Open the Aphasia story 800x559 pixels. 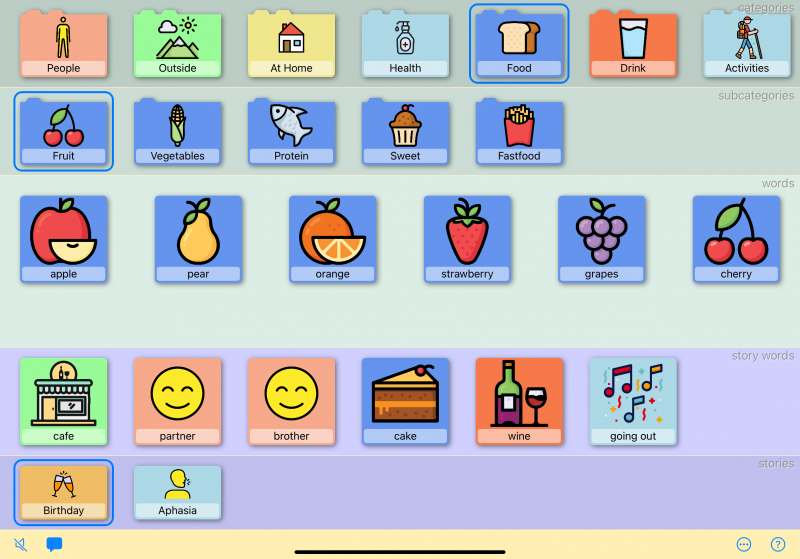pos(177,493)
